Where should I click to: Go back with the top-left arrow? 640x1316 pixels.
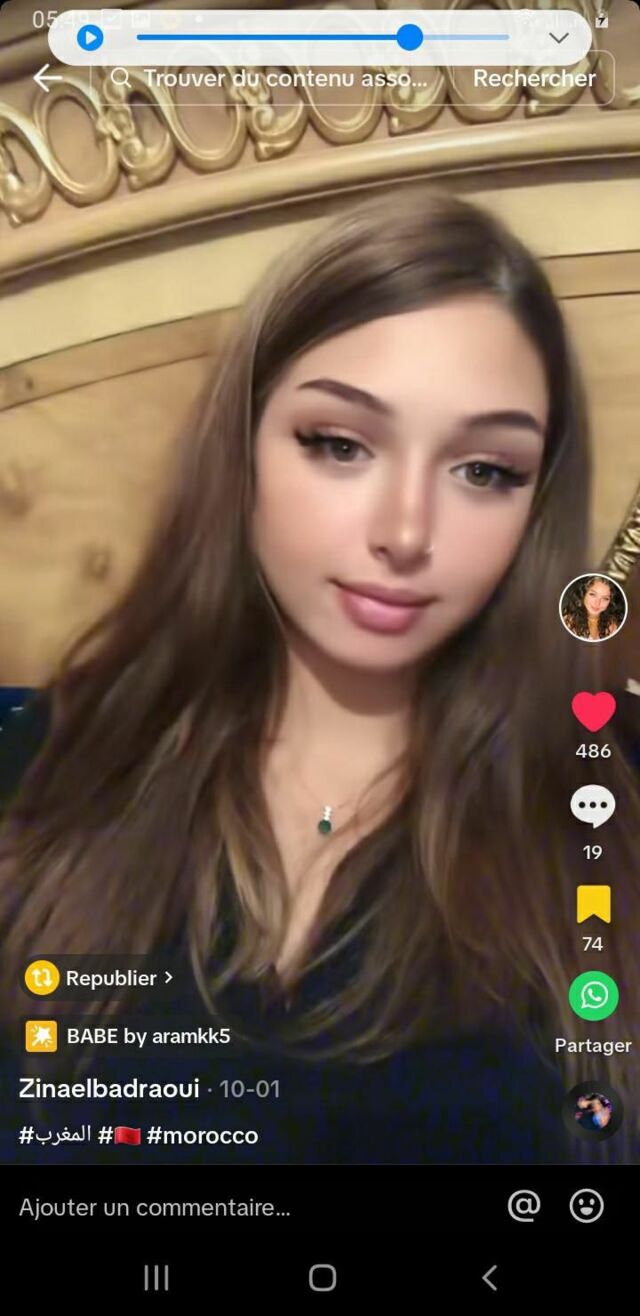47,78
